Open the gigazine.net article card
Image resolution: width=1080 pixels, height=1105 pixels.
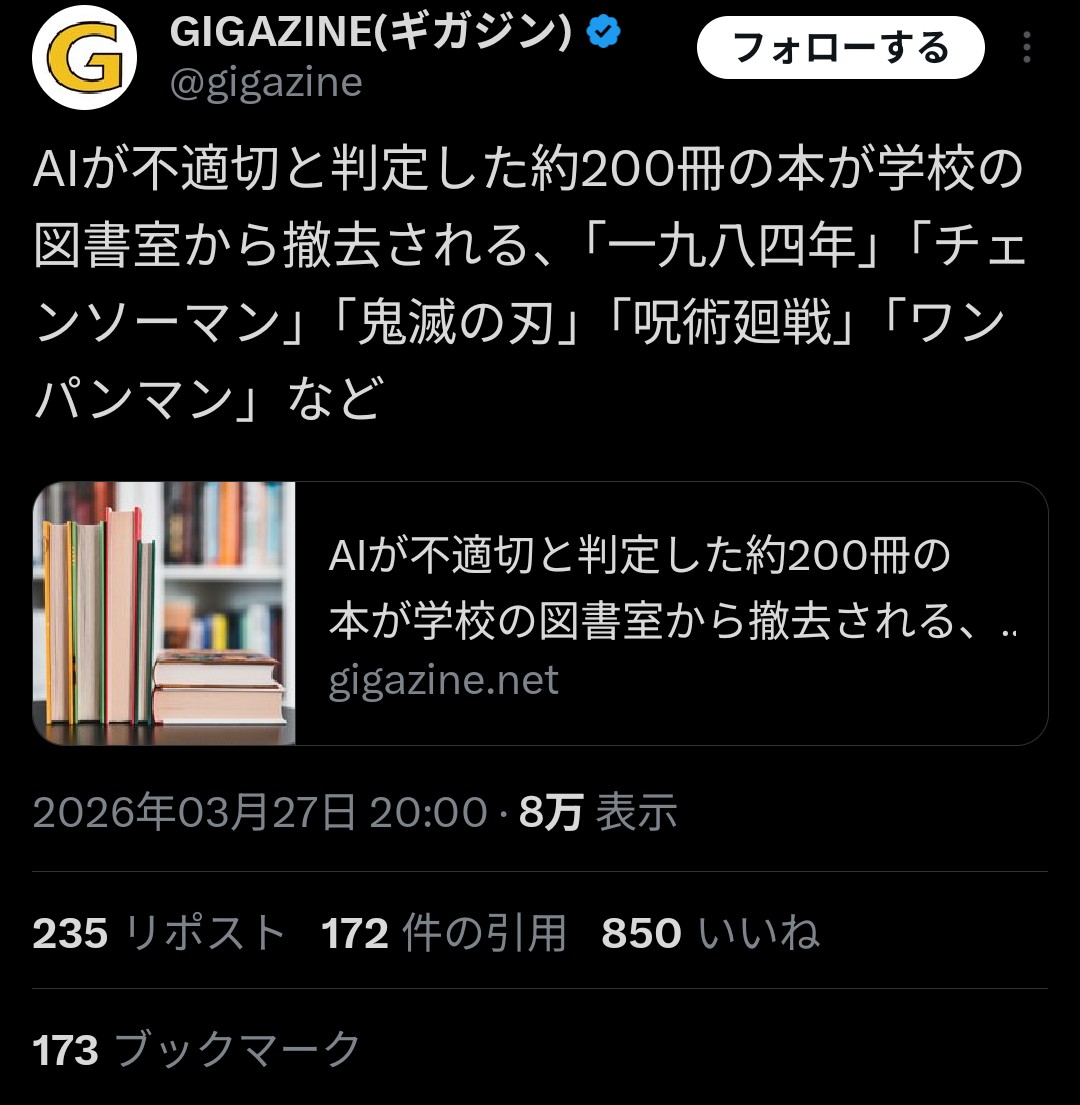540,613
